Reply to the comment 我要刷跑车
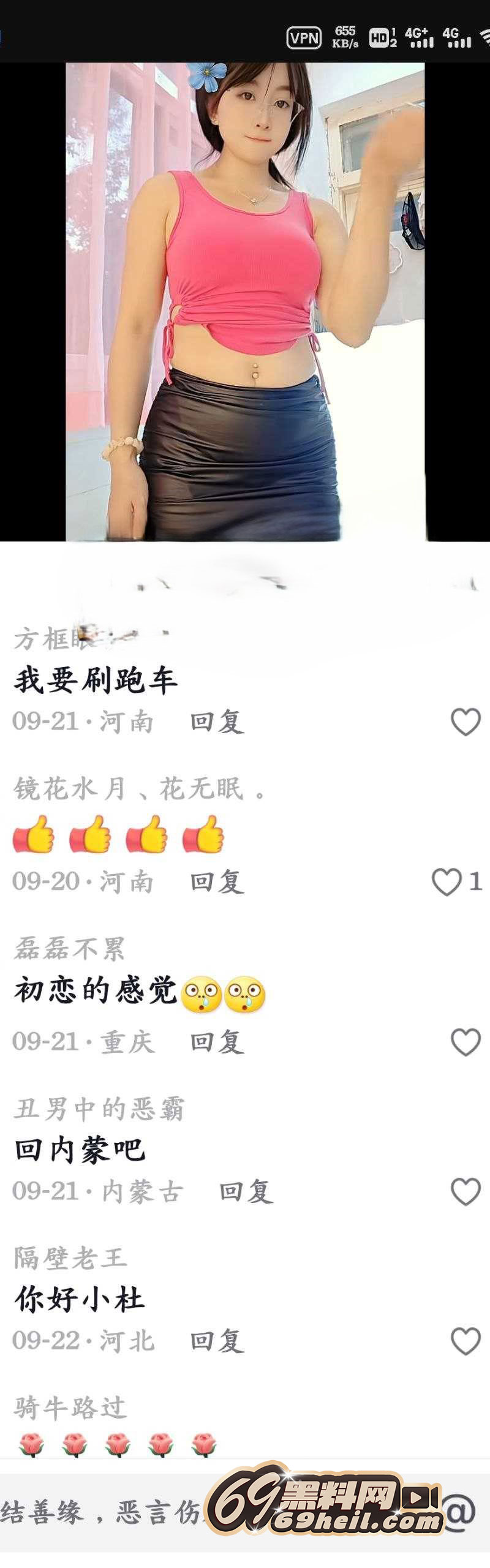Viewport: 490px width, 1568px height. [217, 722]
